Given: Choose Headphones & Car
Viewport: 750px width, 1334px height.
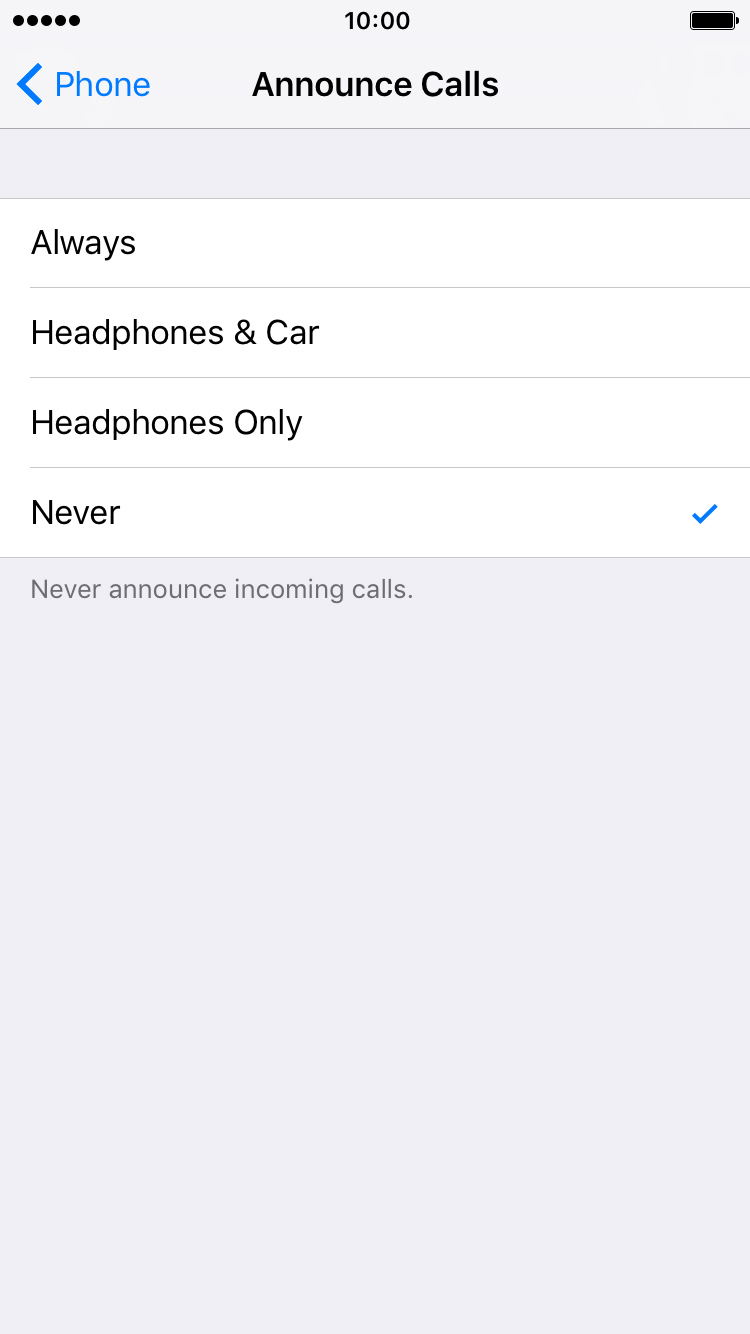Looking at the screenshot, I should [375, 333].
